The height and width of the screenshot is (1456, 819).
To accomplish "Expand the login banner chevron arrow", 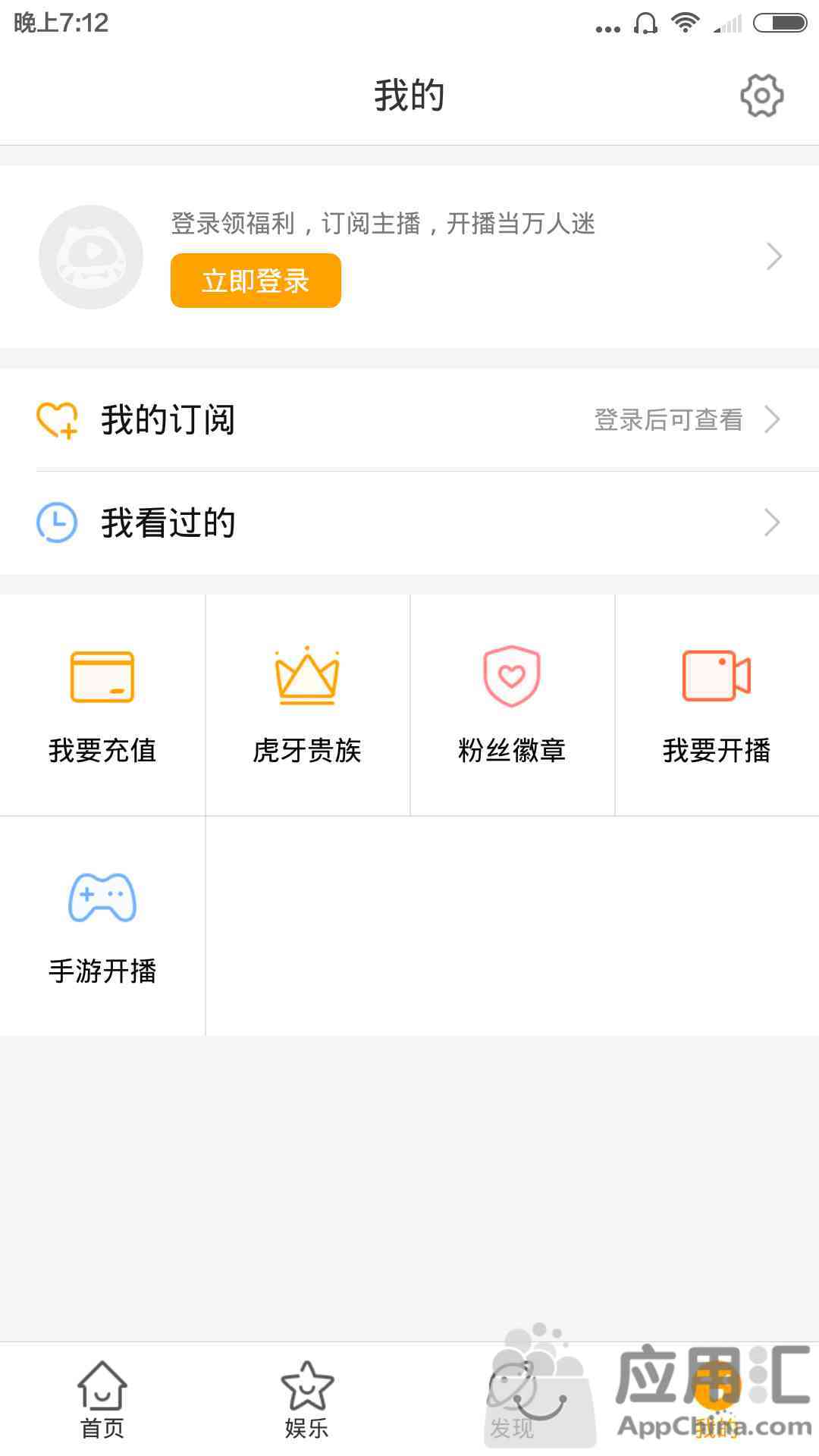I will point(773,256).
